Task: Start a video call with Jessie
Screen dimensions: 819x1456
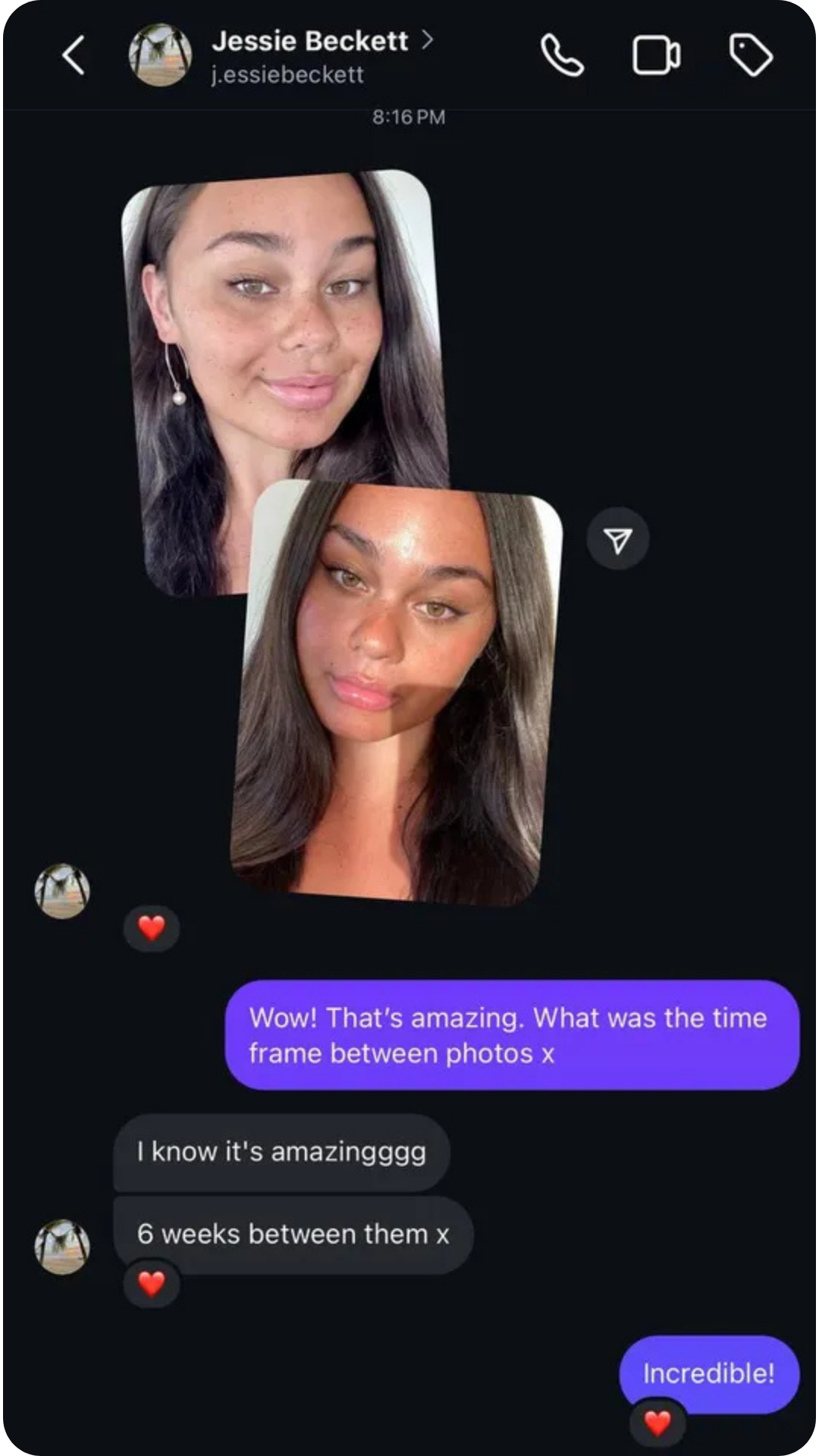Action: (x=656, y=55)
